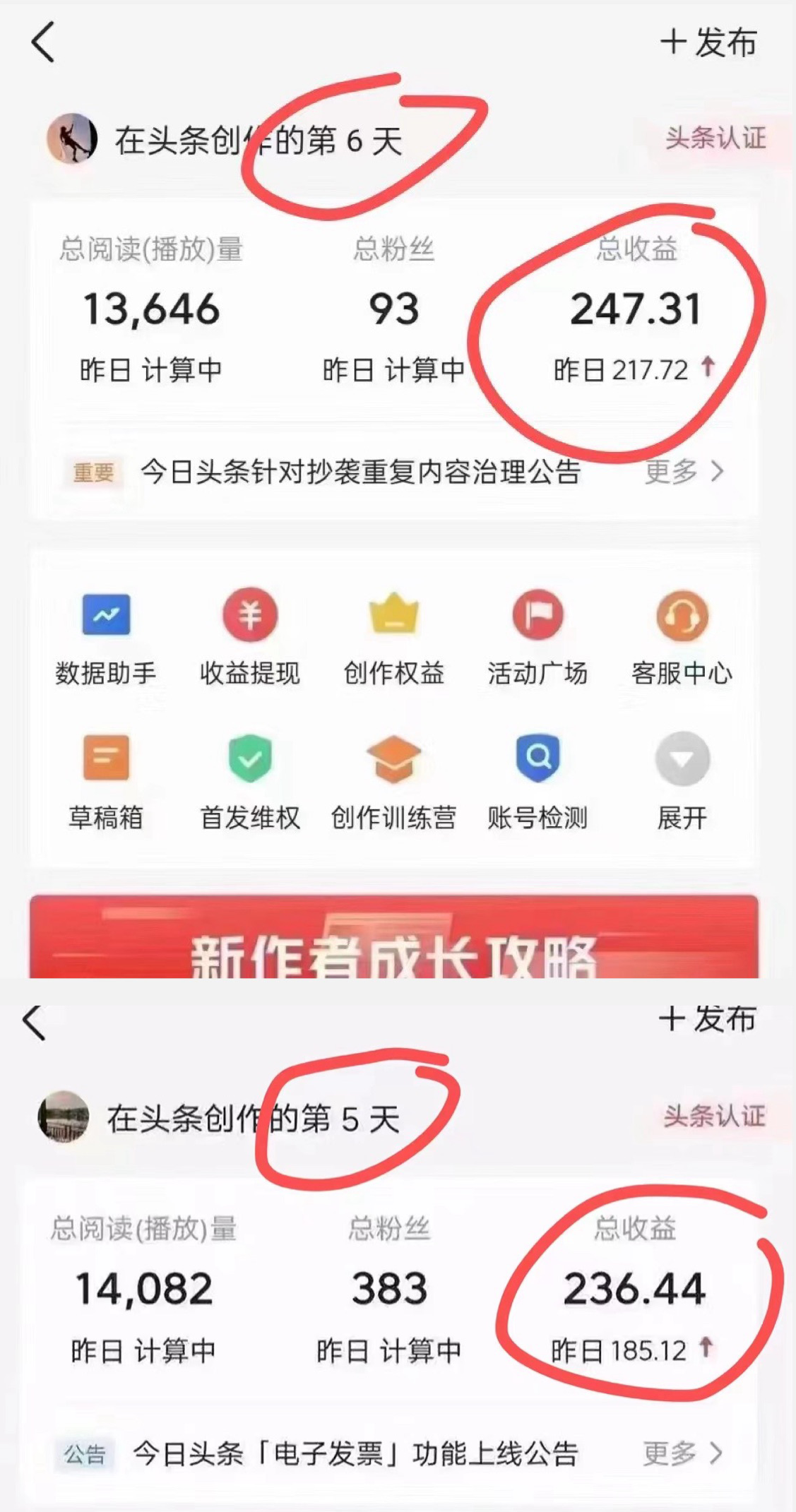Enter the 活动广场 activity plaza

(x=538, y=639)
